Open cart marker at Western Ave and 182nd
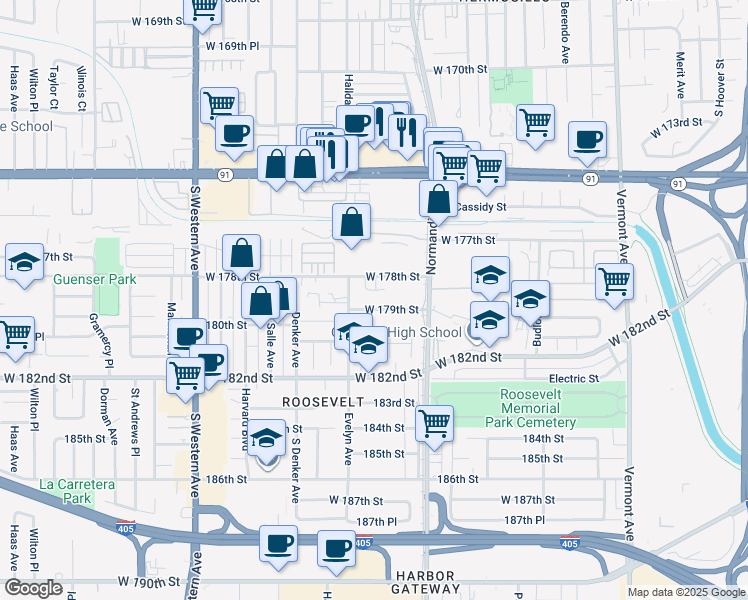The width and height of the screenshot is (748, 600). point(185,377)
